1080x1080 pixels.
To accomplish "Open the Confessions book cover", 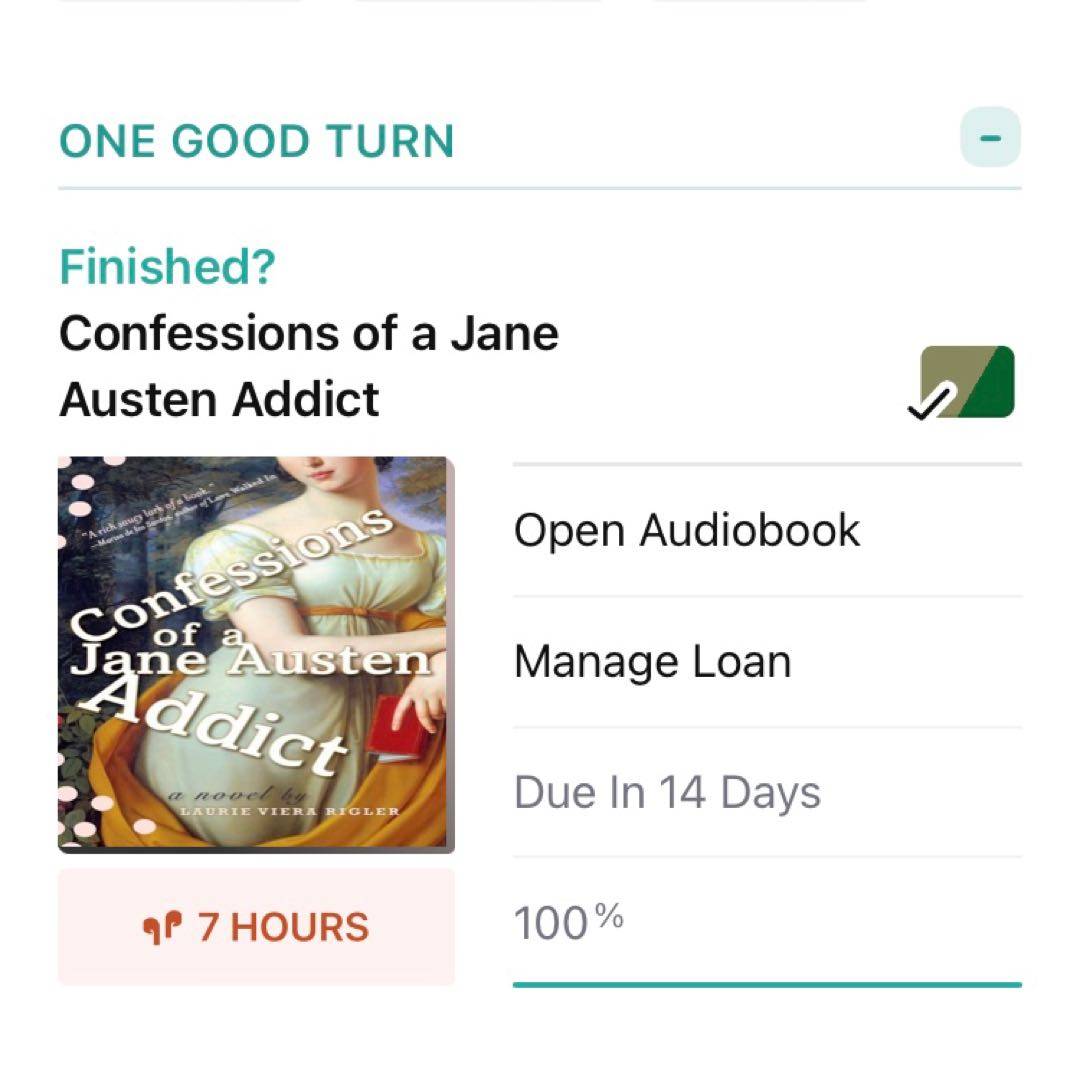I will point(256,654).
